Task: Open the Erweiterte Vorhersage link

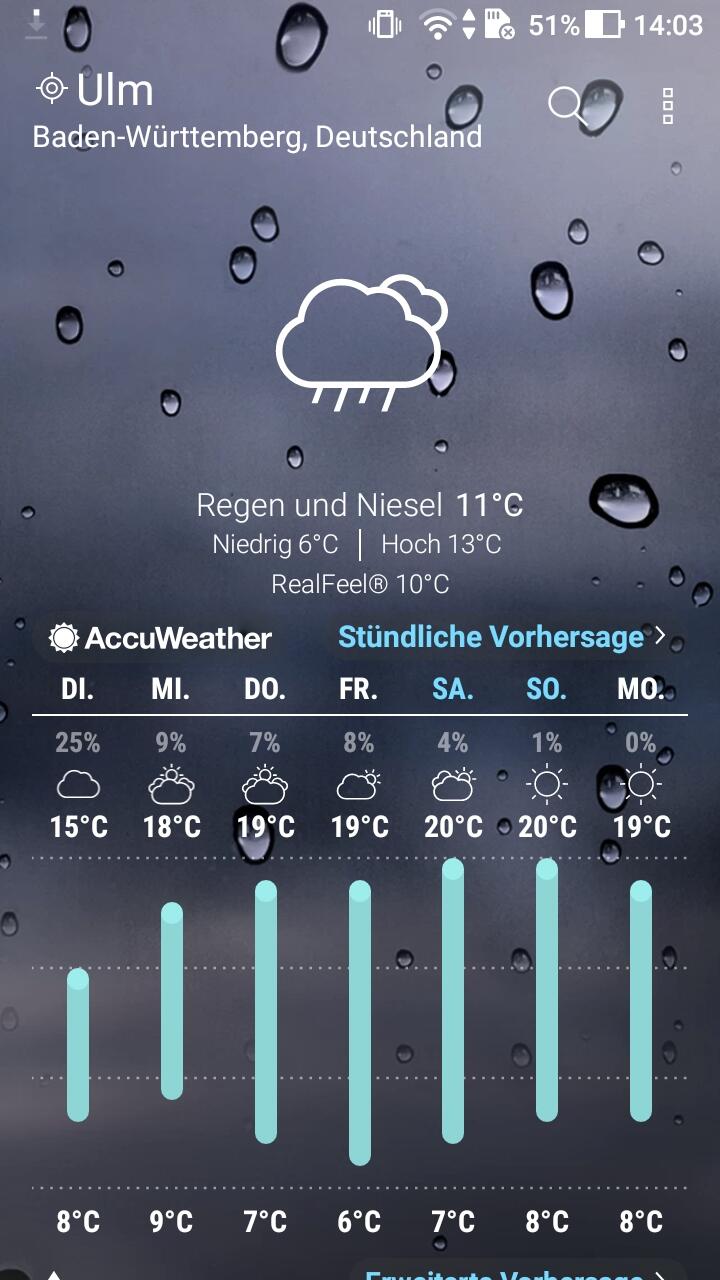Action: coord(510,1274)
